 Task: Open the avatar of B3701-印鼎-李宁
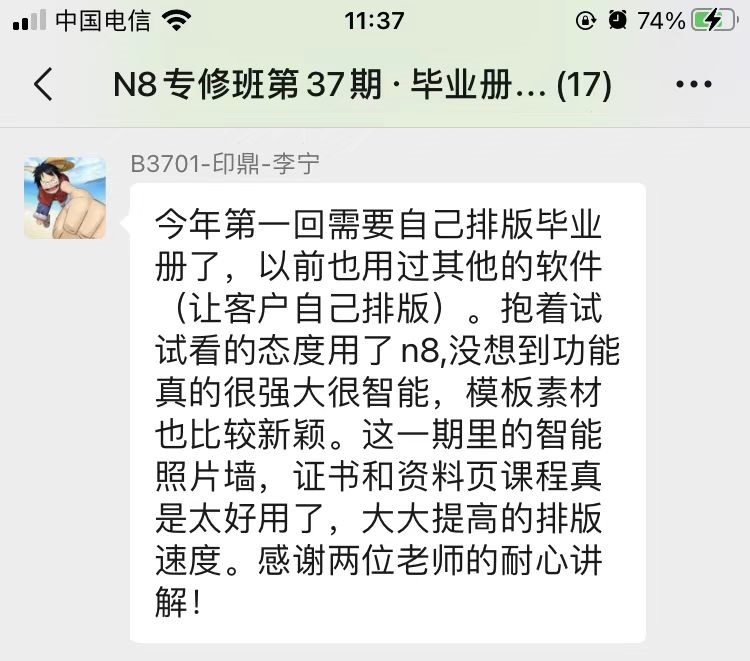(x=65, y=196)
